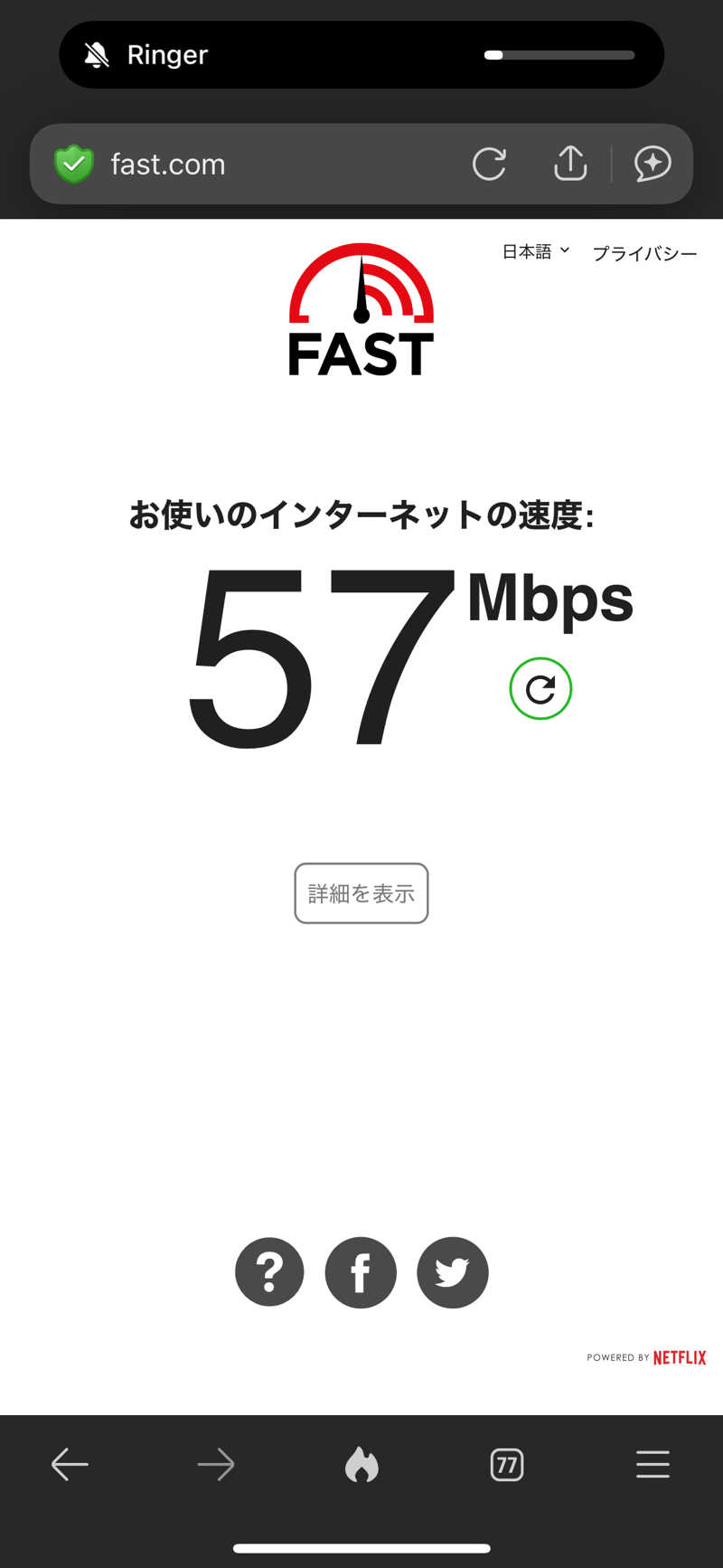This screenshot has width=723, height=1568.
Task: Tap the fast.com address field
Action: click(271, 165)
